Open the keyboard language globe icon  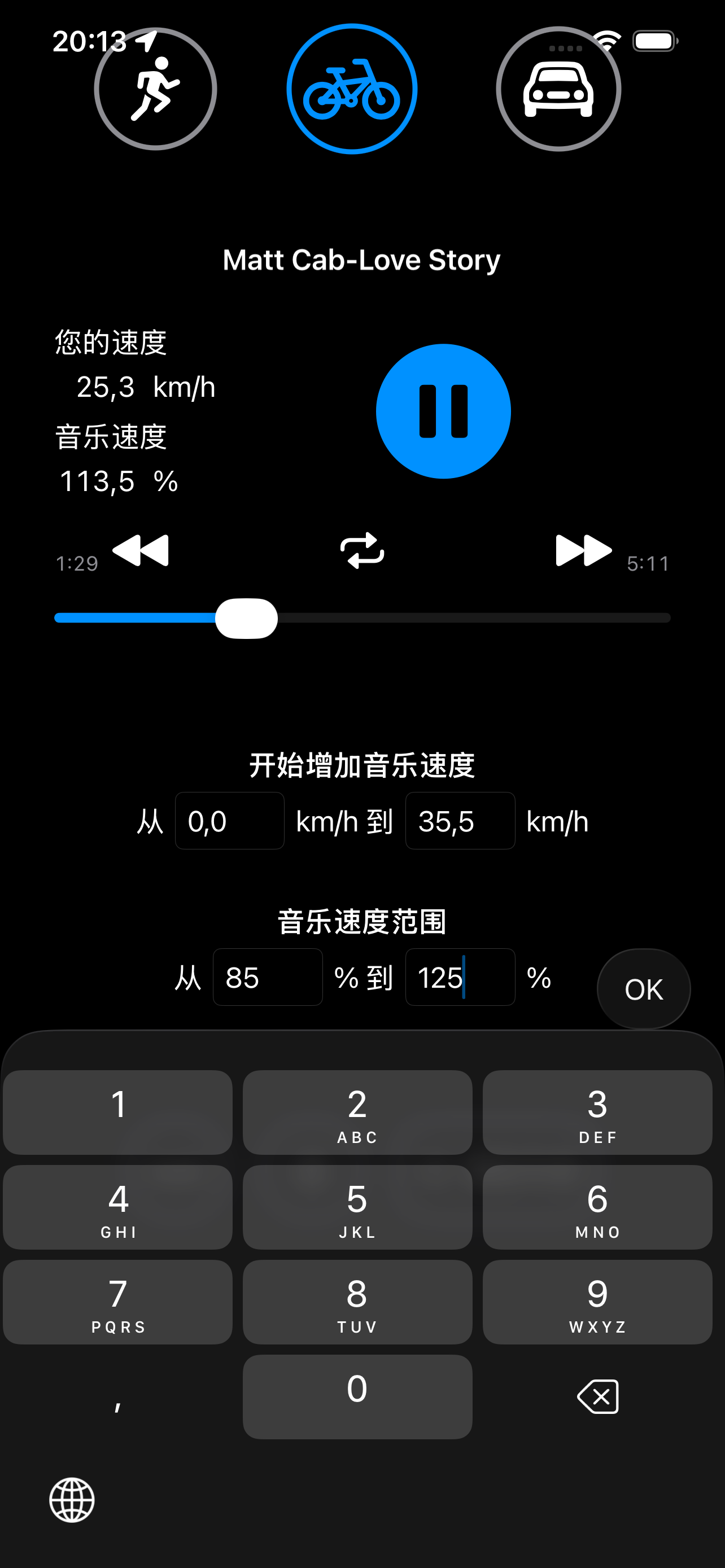click(72, 1499)
